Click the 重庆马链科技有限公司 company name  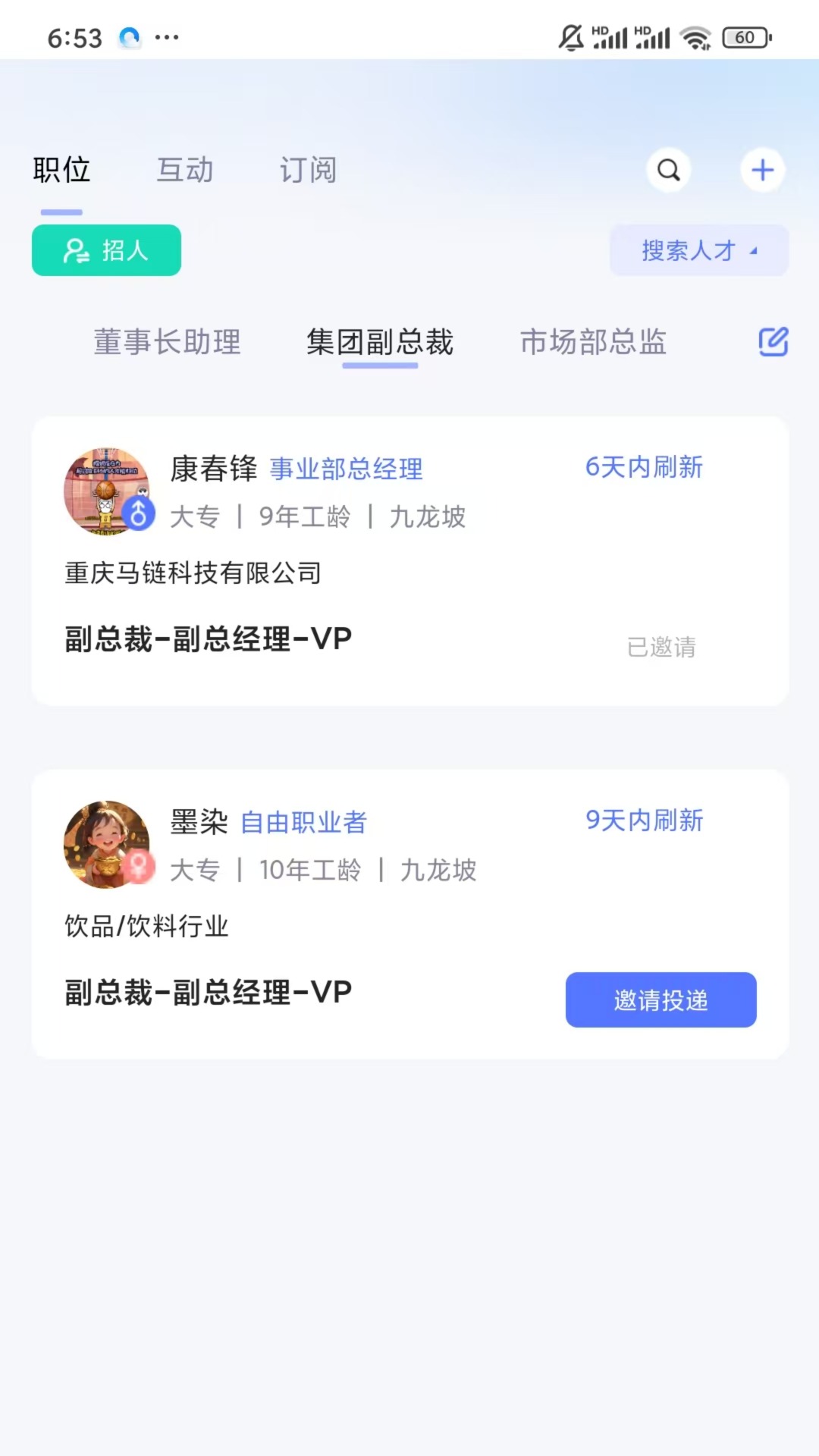[192, 574]
